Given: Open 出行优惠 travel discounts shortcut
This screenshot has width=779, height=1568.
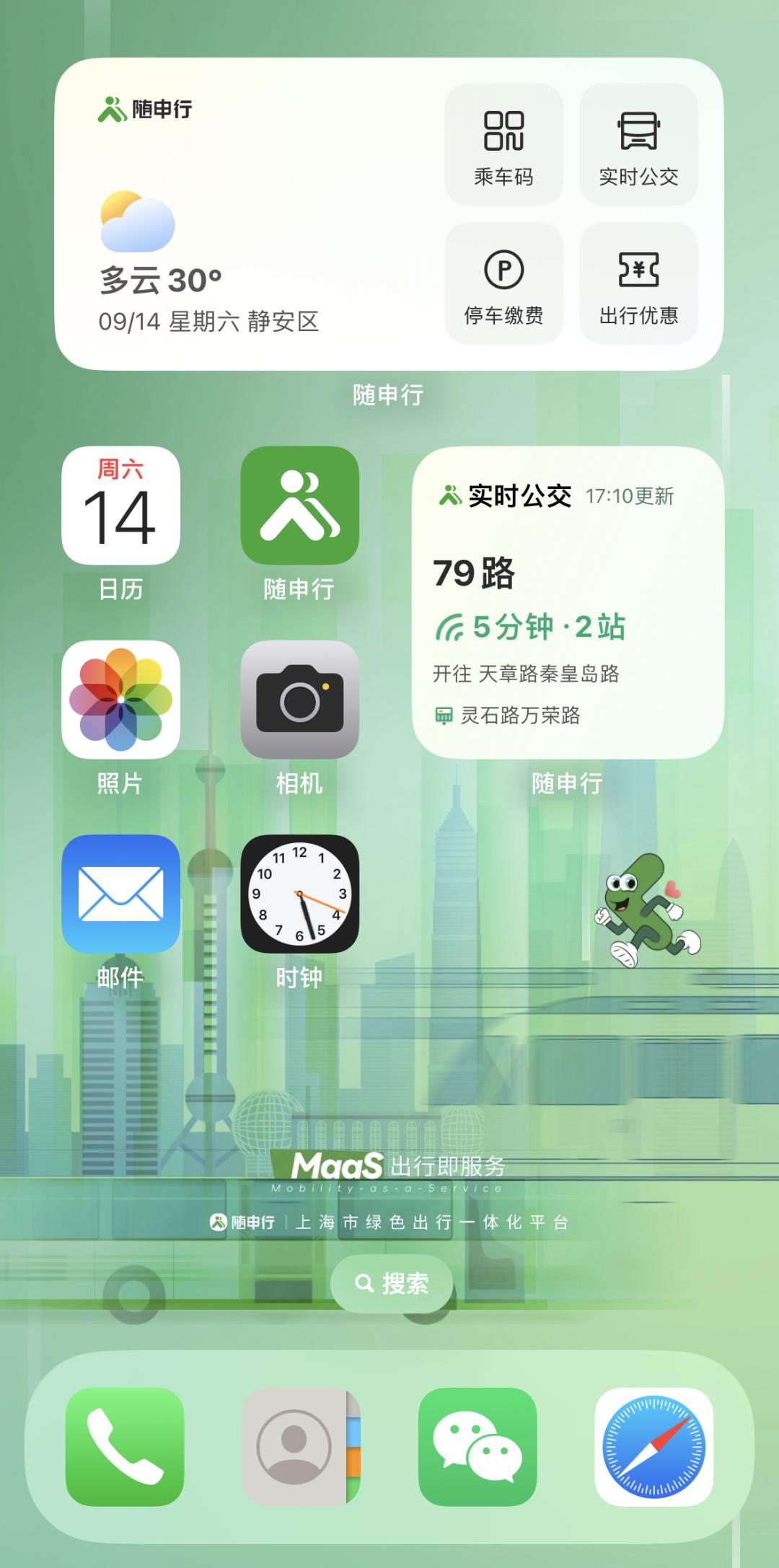Looking at the screenshot, I should click(638, 283).
